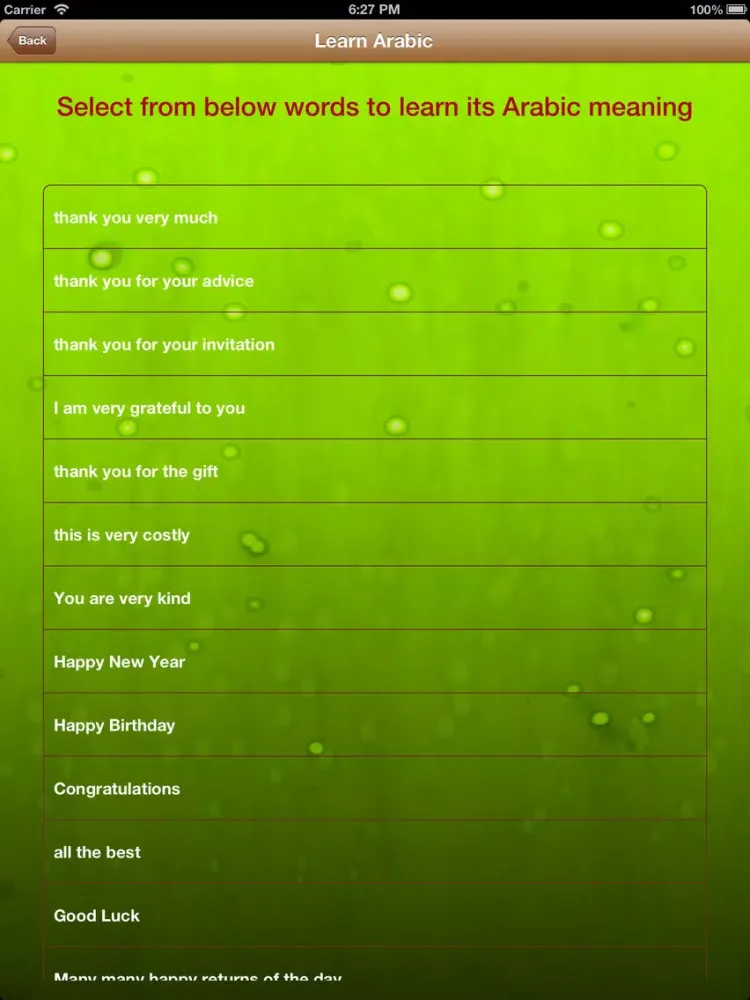The height and width of the screenshot is (1000, 750).
Task: Choose the 'all the best' phrase
Action: click(374, 852)
